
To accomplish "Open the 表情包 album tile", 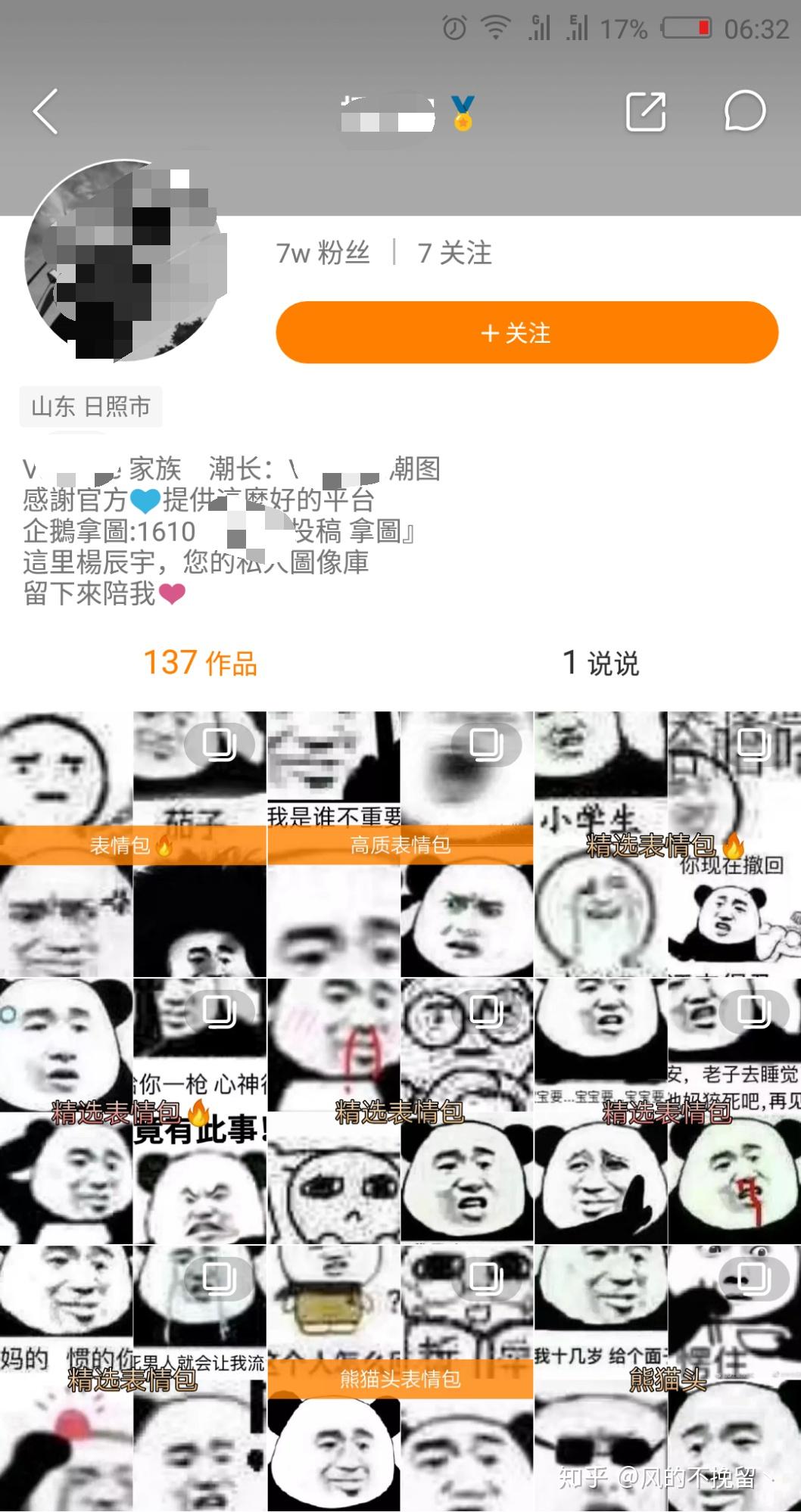I will [x=132, y=844].
